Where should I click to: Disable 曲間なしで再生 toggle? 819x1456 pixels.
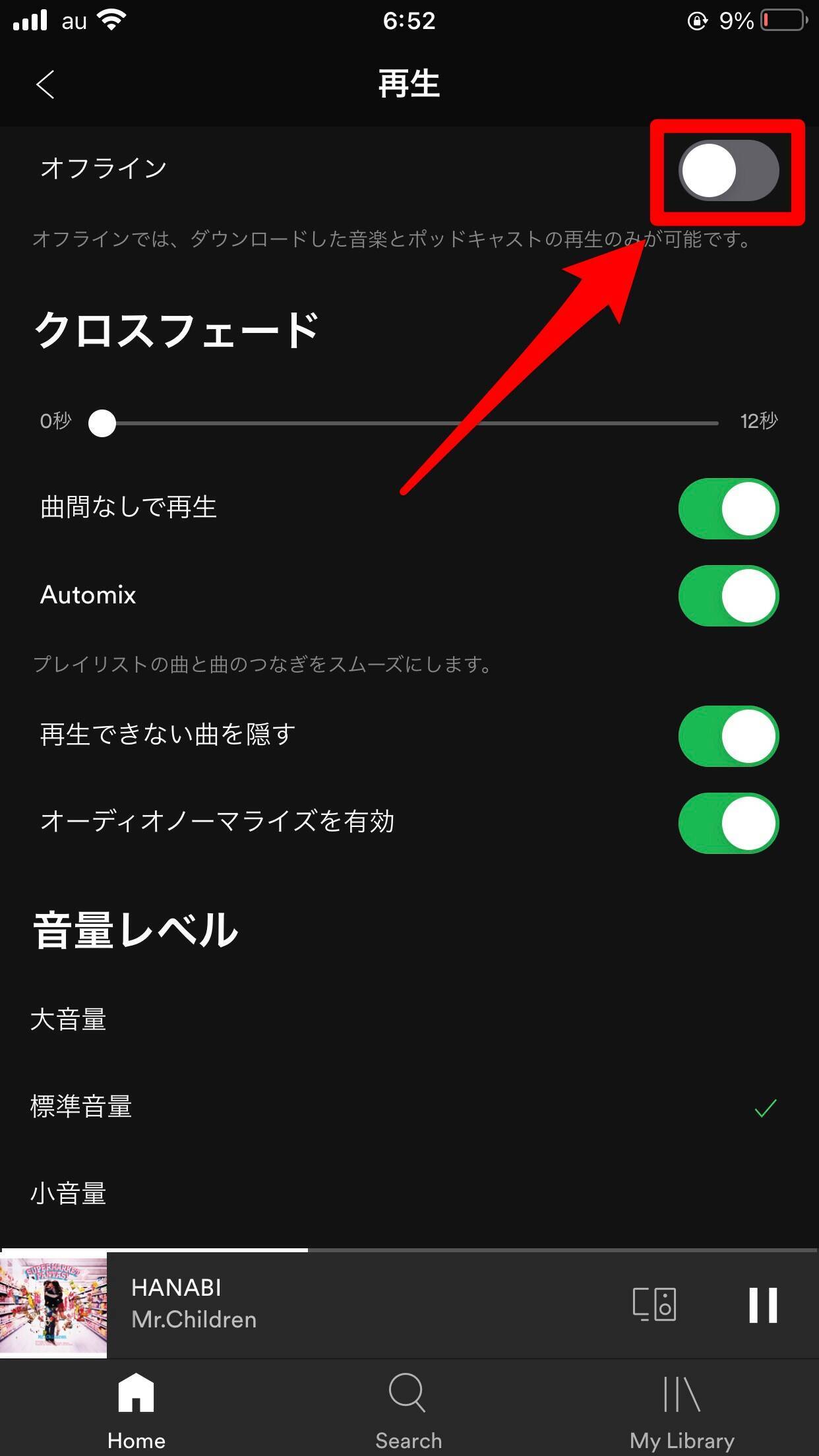[728, 508]
